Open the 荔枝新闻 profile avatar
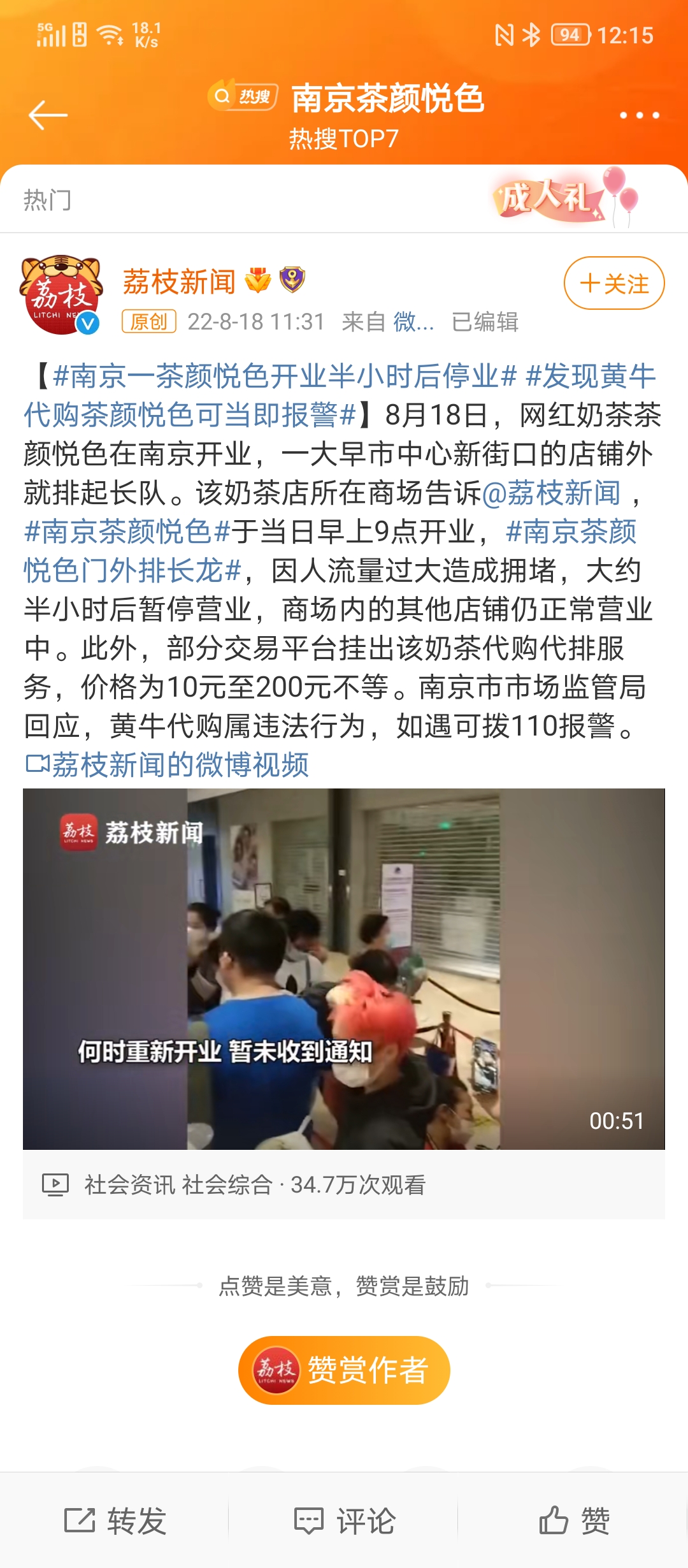The width and height of the screenshot is (688, 1568). pyautogui.click(x=61, y=295)
